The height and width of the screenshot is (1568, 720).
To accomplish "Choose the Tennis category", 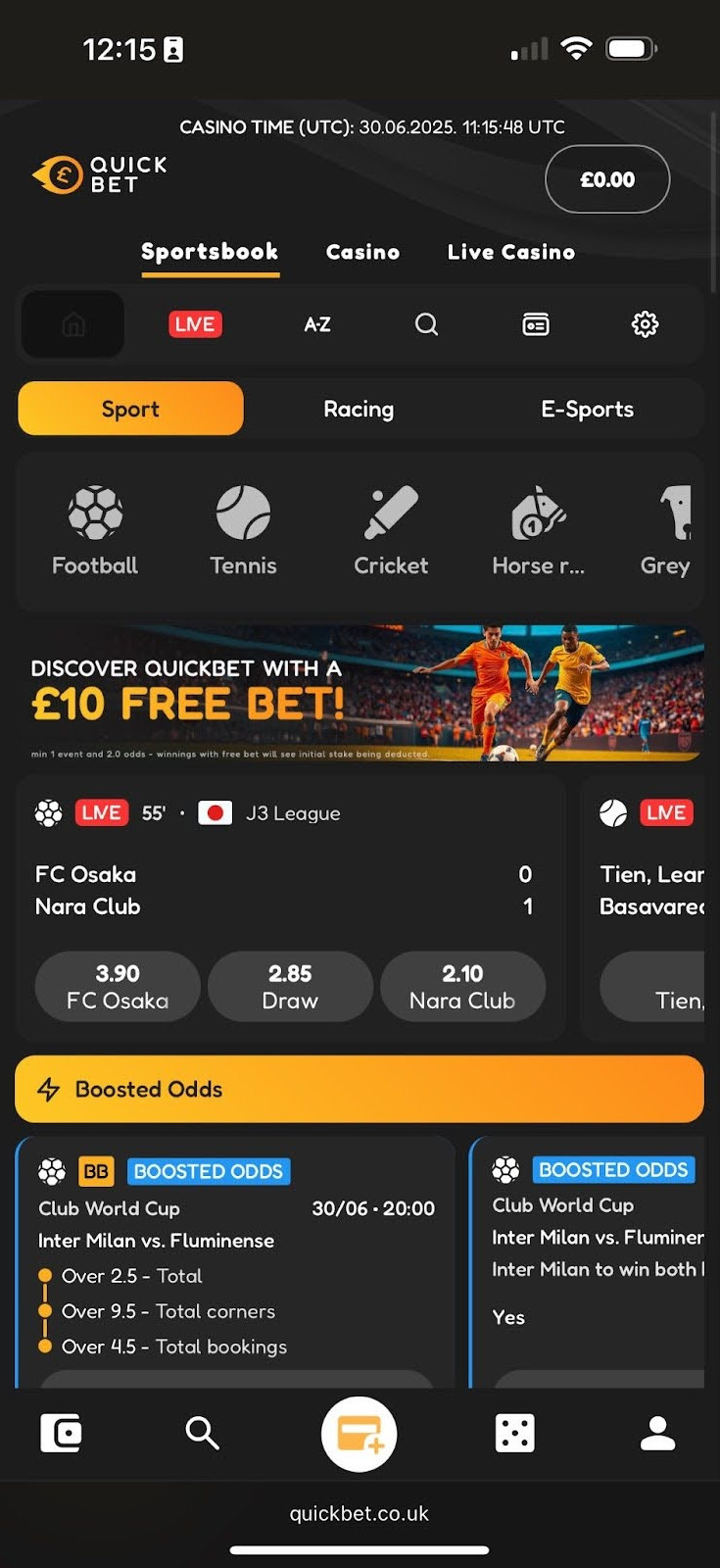I will tap(243, 531).
